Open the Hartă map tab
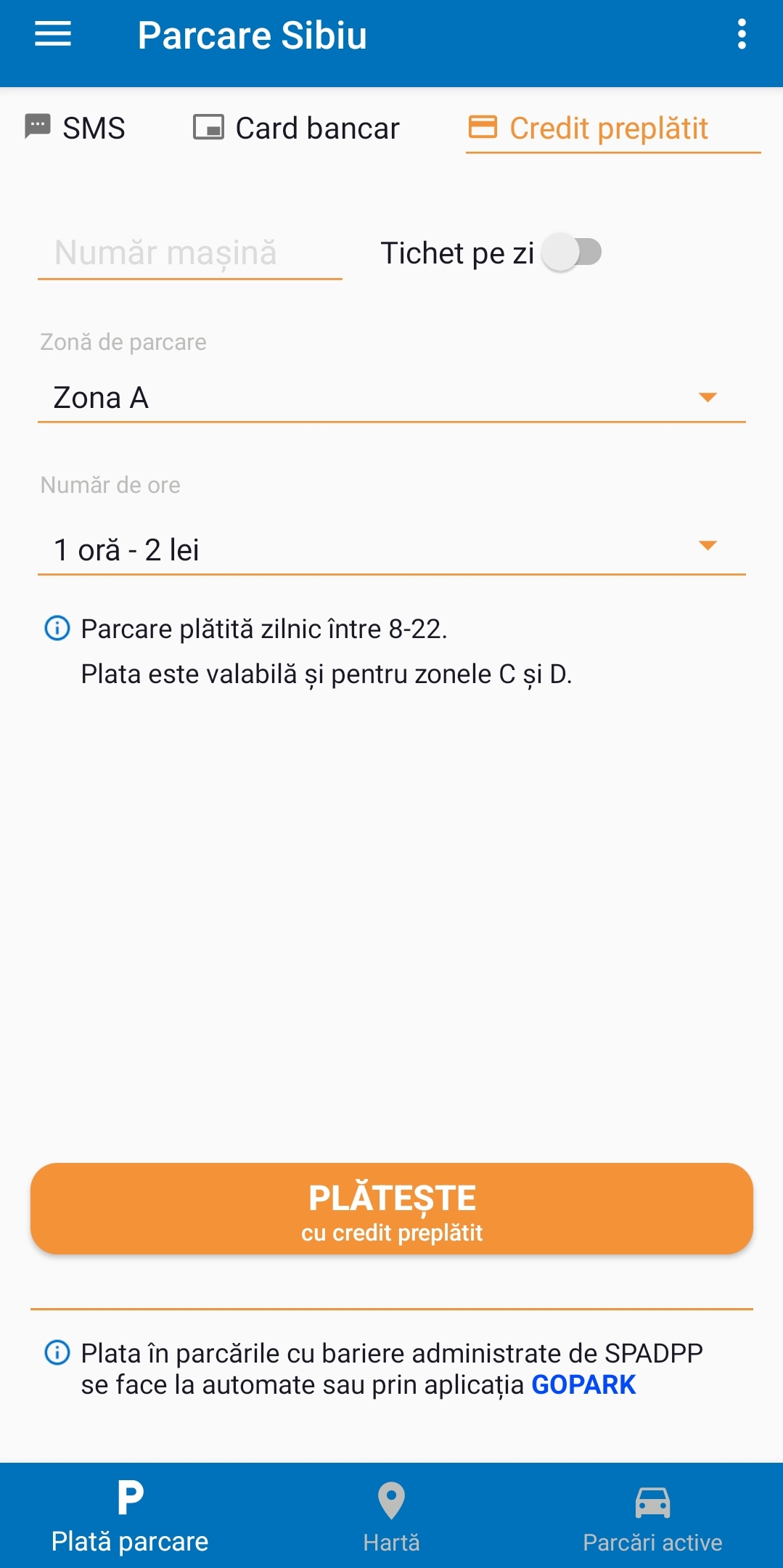This screenshot has width=783, height=1568. [391, 1516]
